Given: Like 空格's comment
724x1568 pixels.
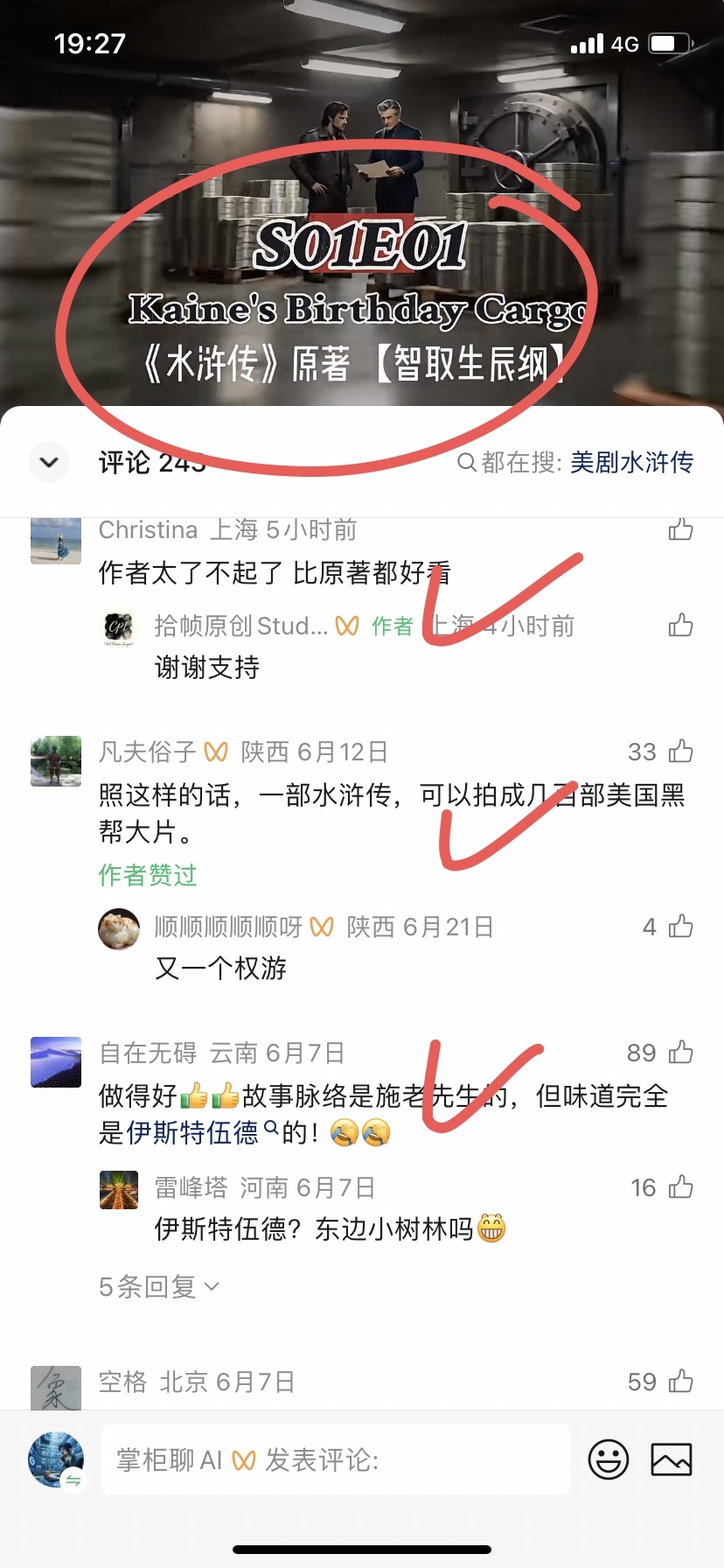Looking at the screenshot, I should pos(680,1382).
